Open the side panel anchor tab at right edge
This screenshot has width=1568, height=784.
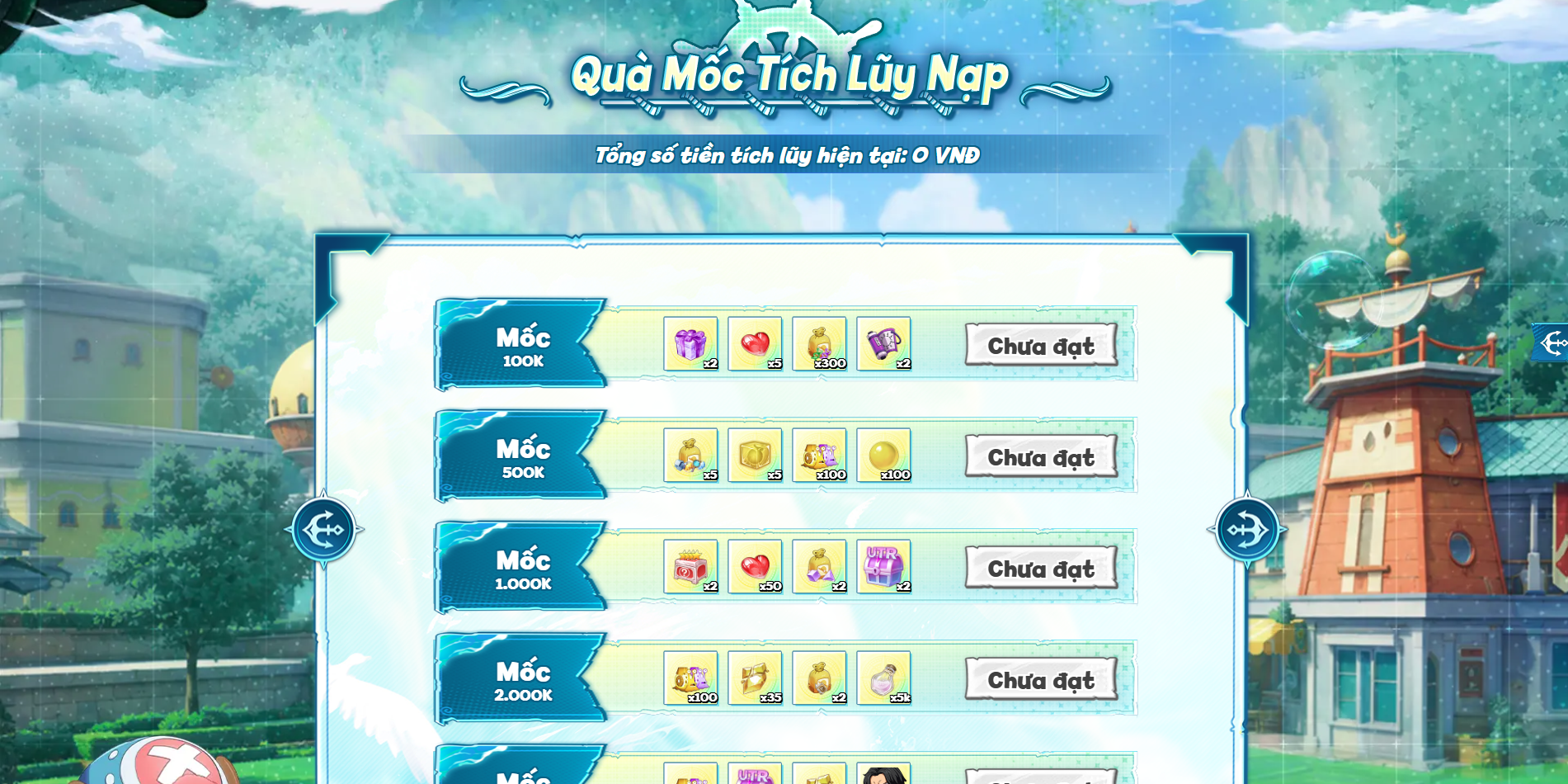1551,342
